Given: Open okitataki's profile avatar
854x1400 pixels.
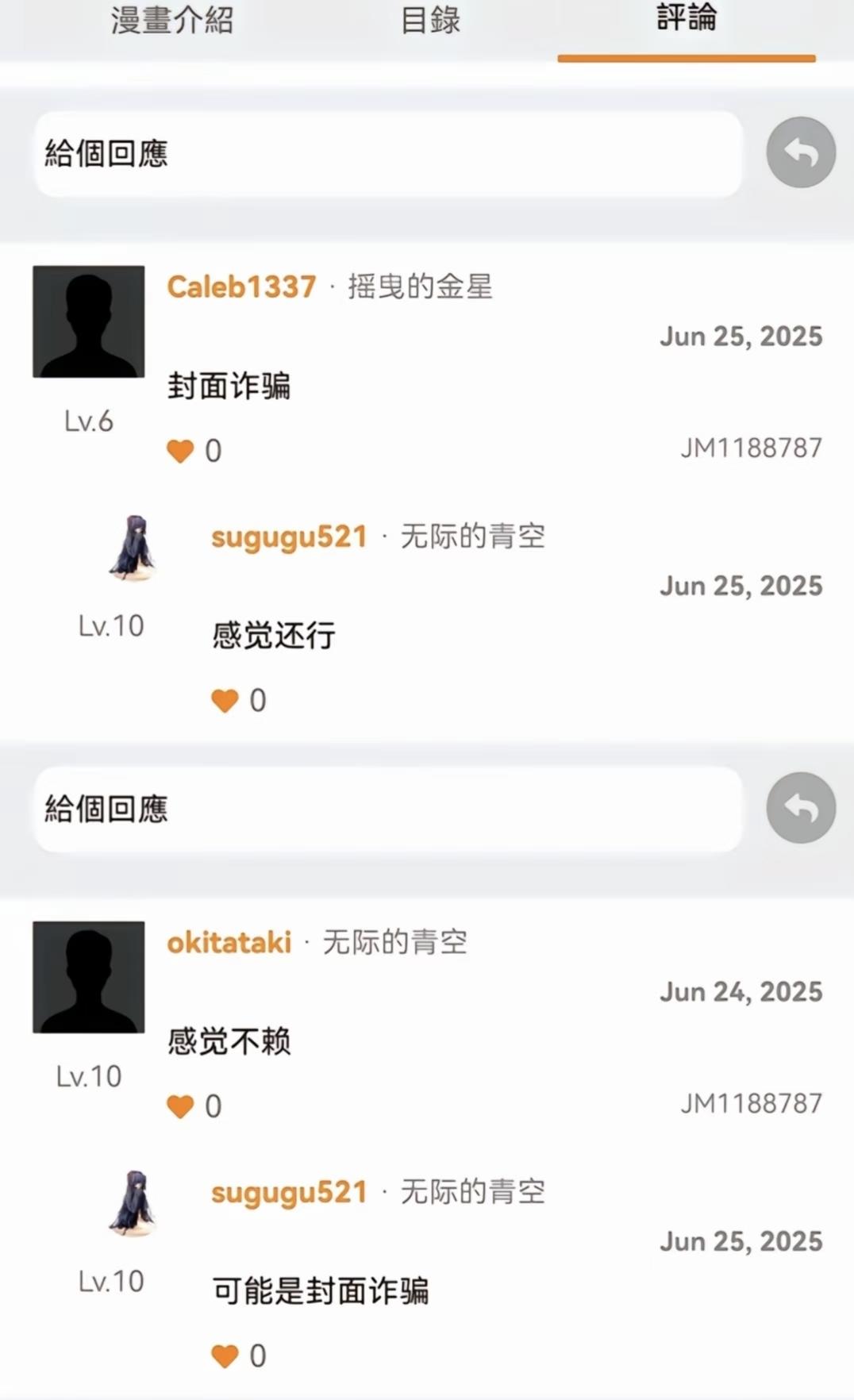Looking at the screenshot, I should point(88,977).
